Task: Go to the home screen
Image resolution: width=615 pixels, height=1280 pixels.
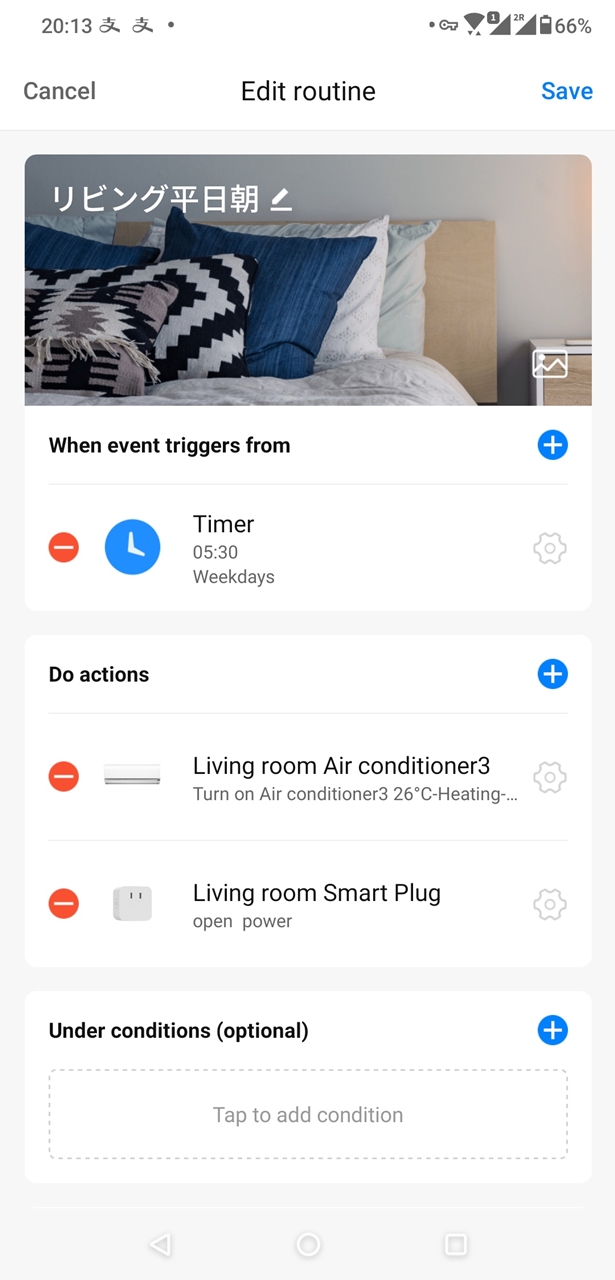Action: point(308,1244)
